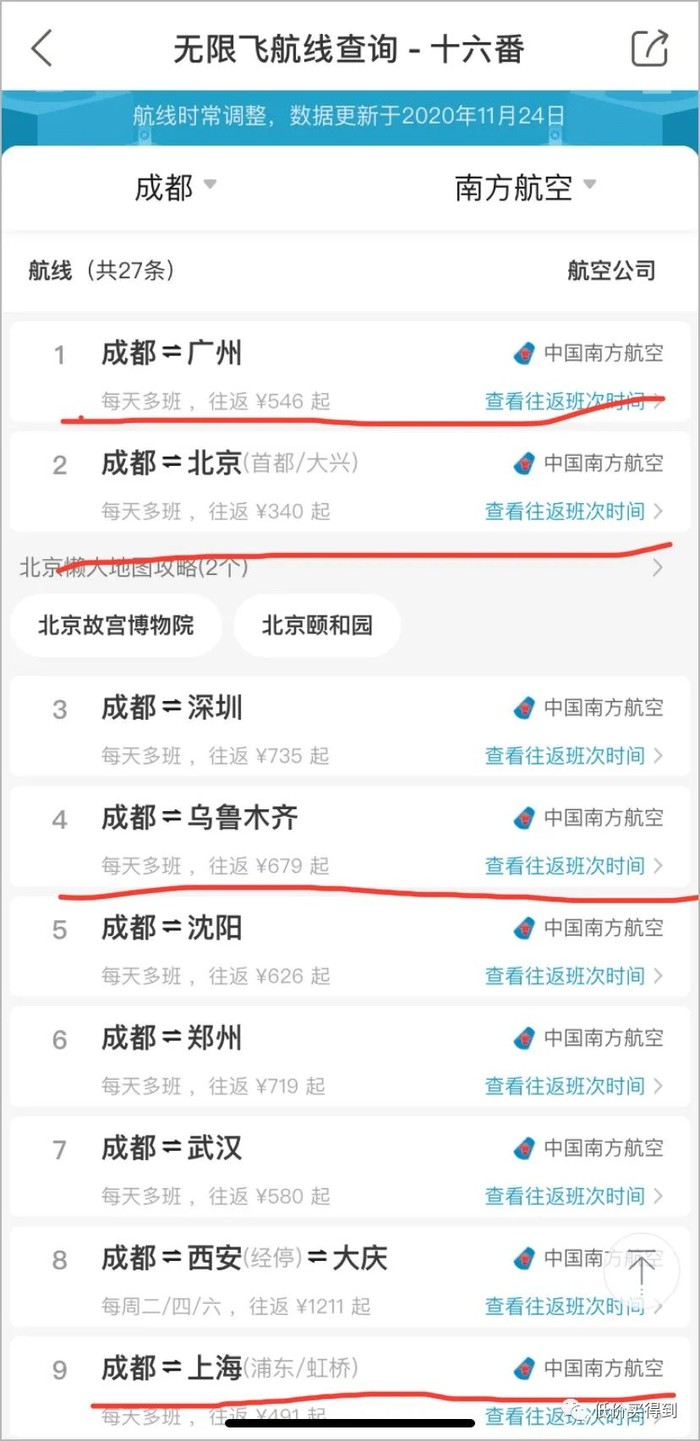View round-trip flight times for 成都⇌北京
The width and height of the screenshot is (700, 1441).
click(x=573, y=512)
